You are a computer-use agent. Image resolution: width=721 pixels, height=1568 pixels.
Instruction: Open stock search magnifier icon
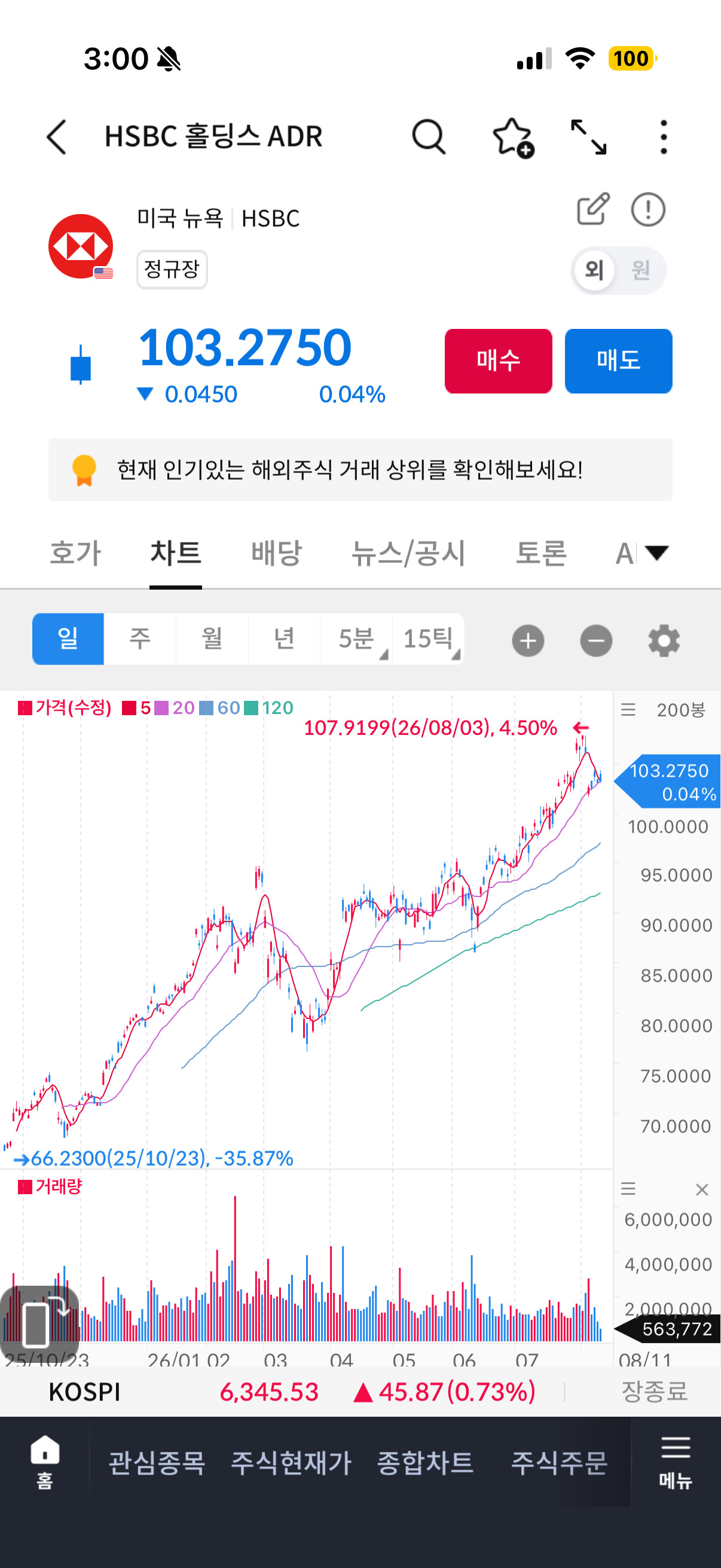pos(429,136)
